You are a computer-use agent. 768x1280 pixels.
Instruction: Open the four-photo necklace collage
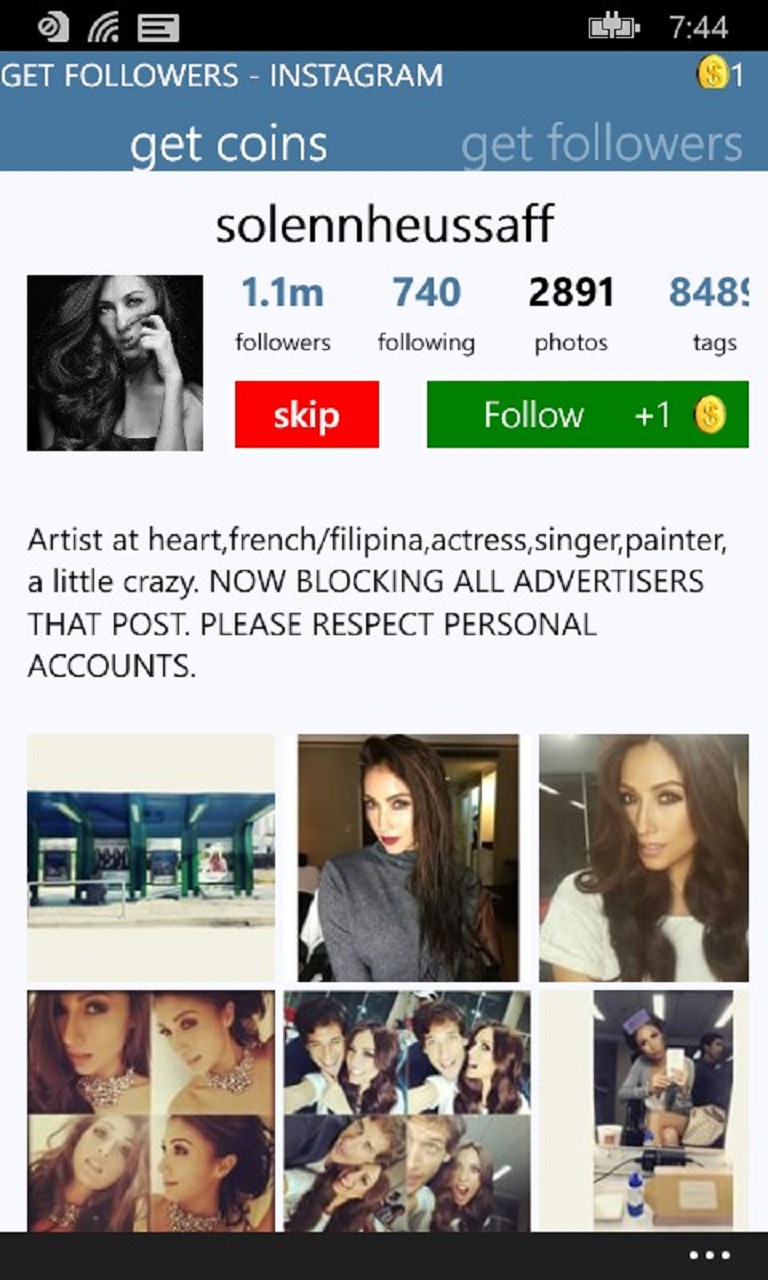pos(151,1110)
